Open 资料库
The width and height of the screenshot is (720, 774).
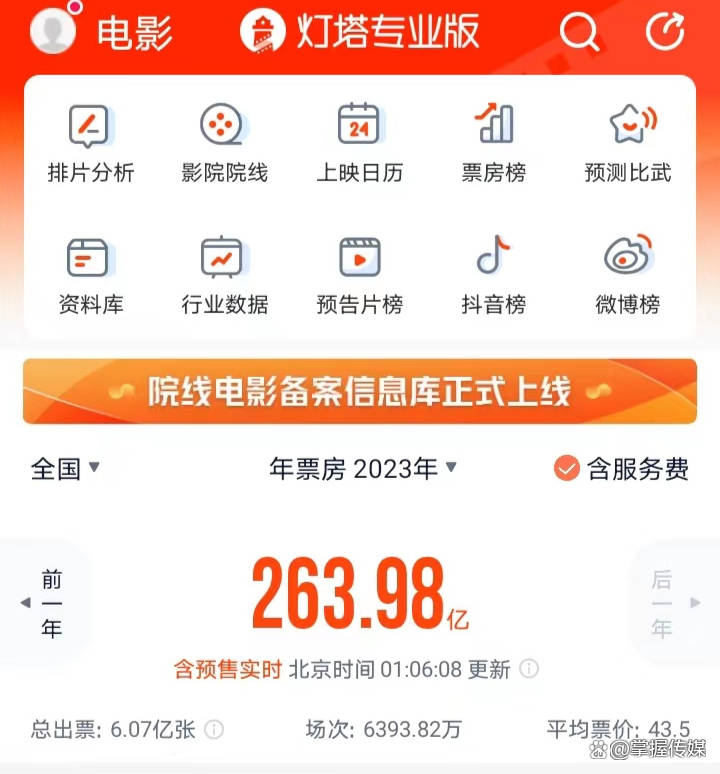(90, 275)
